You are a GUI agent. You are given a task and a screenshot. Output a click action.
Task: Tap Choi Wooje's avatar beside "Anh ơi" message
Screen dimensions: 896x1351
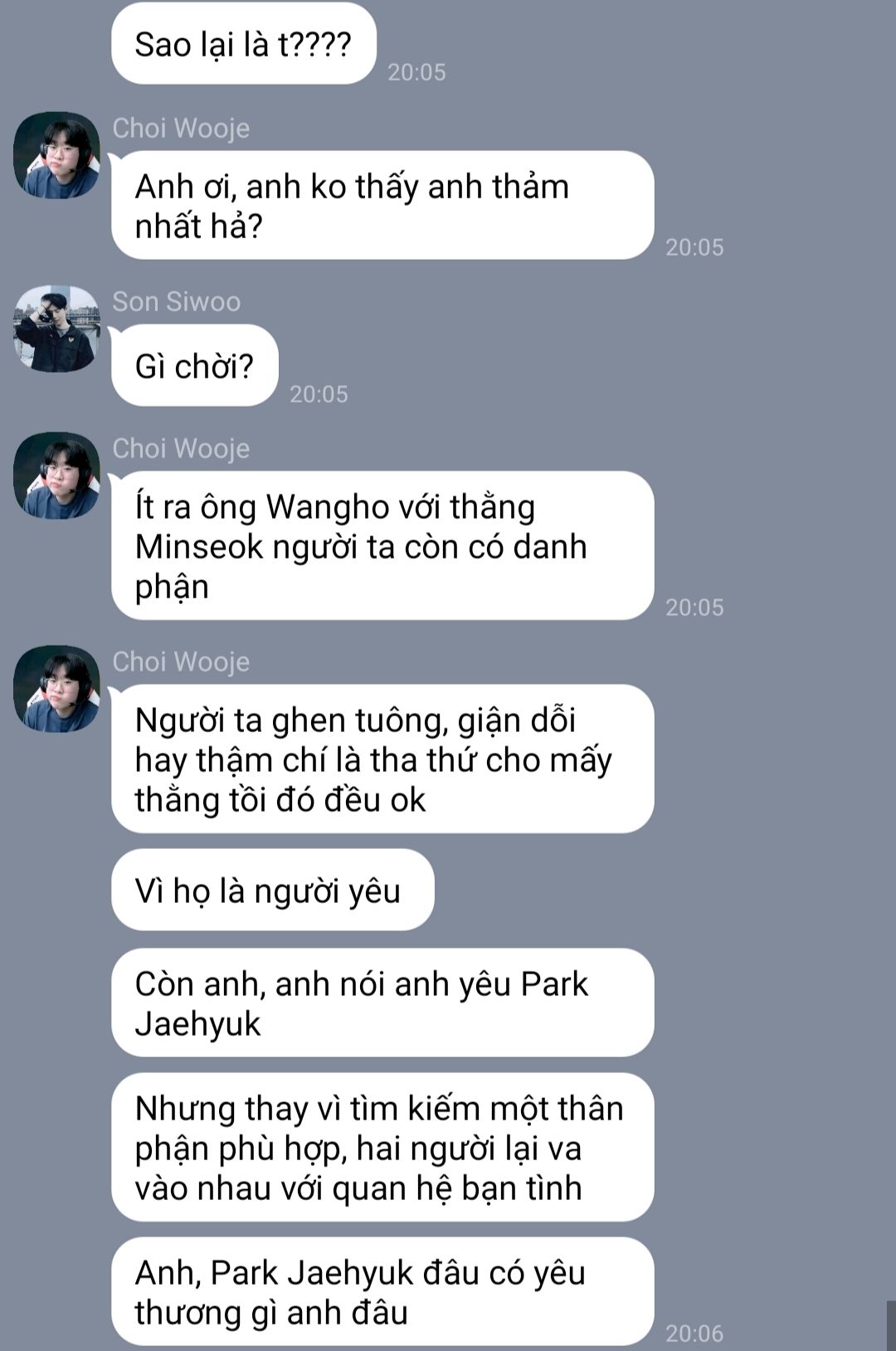[x=56, y=155]
